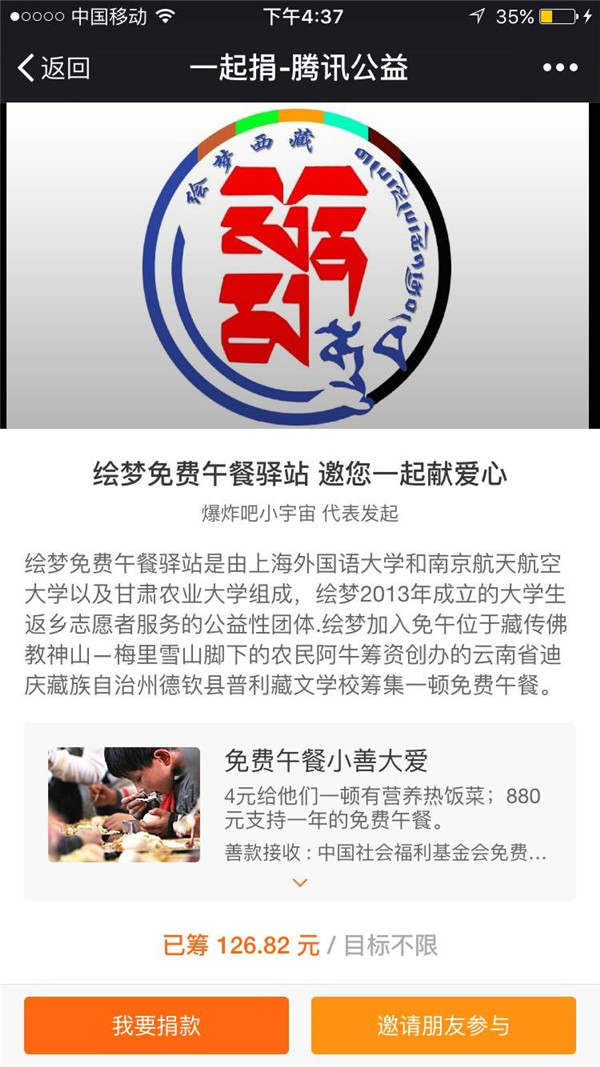600x1067 pixels.
Task: Expand the project details chevron
Action: (x=300, y=883)
